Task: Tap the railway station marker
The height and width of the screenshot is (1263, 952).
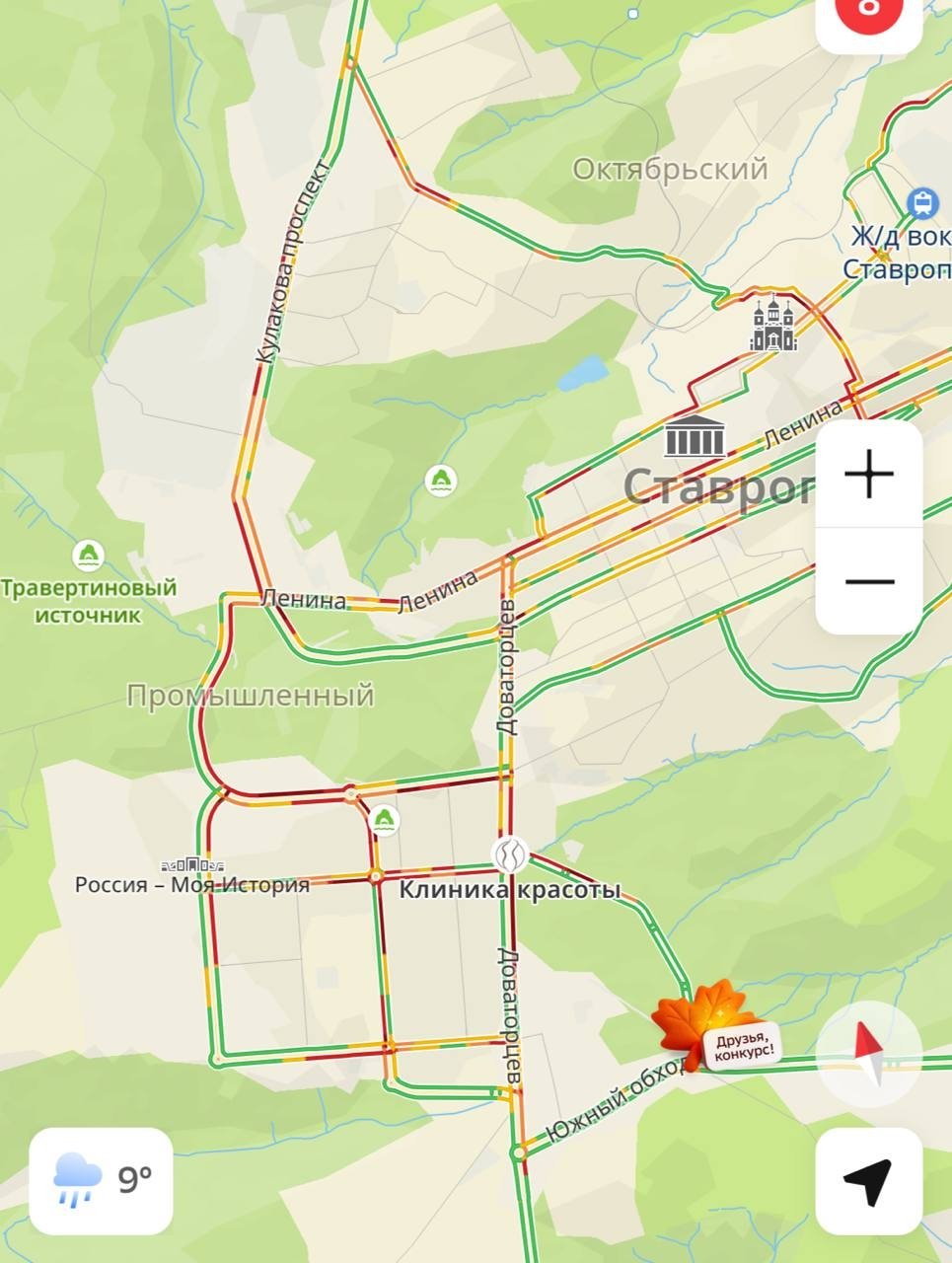Action: [x=921, y=203]
